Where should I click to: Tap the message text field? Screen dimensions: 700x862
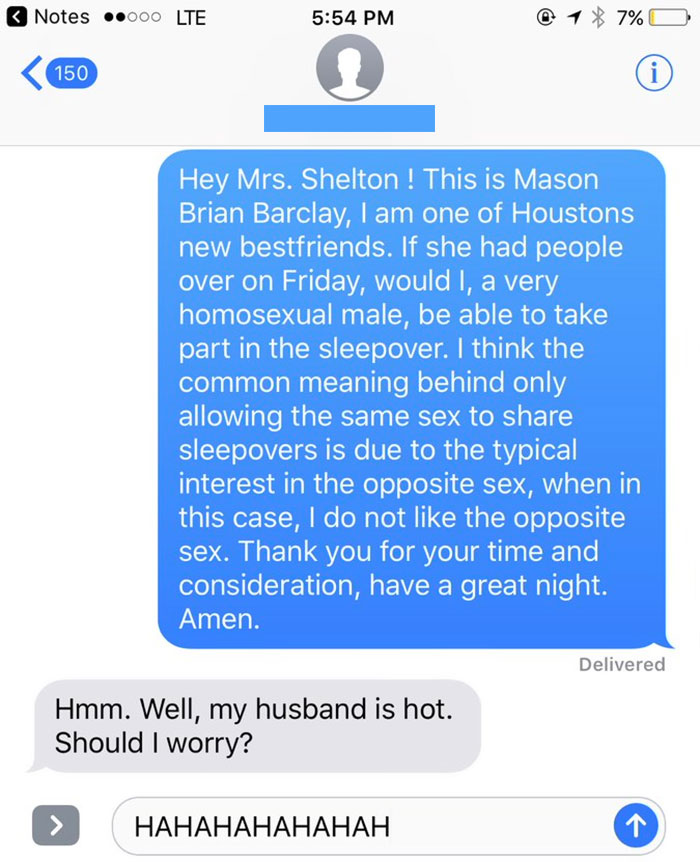360,826
